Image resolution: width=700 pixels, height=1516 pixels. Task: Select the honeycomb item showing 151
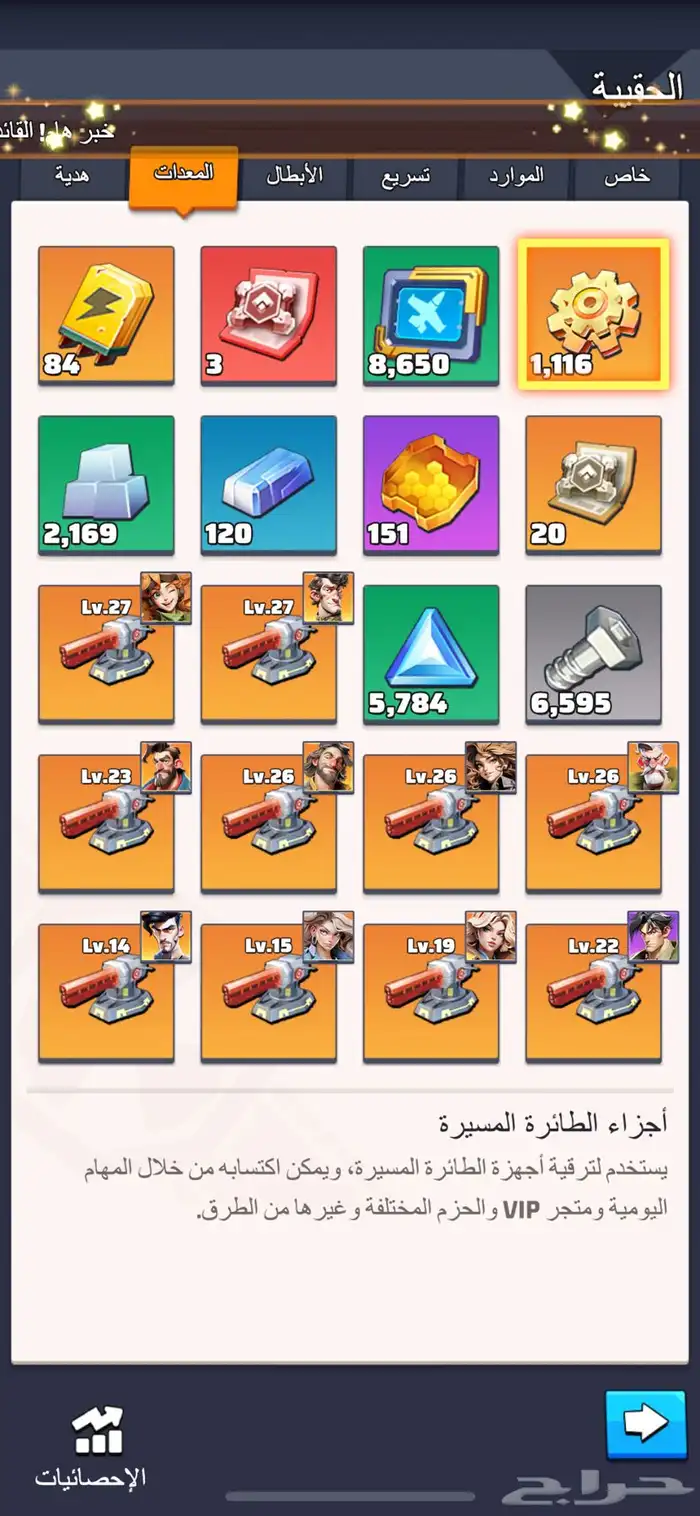click(x=431, y=484)
